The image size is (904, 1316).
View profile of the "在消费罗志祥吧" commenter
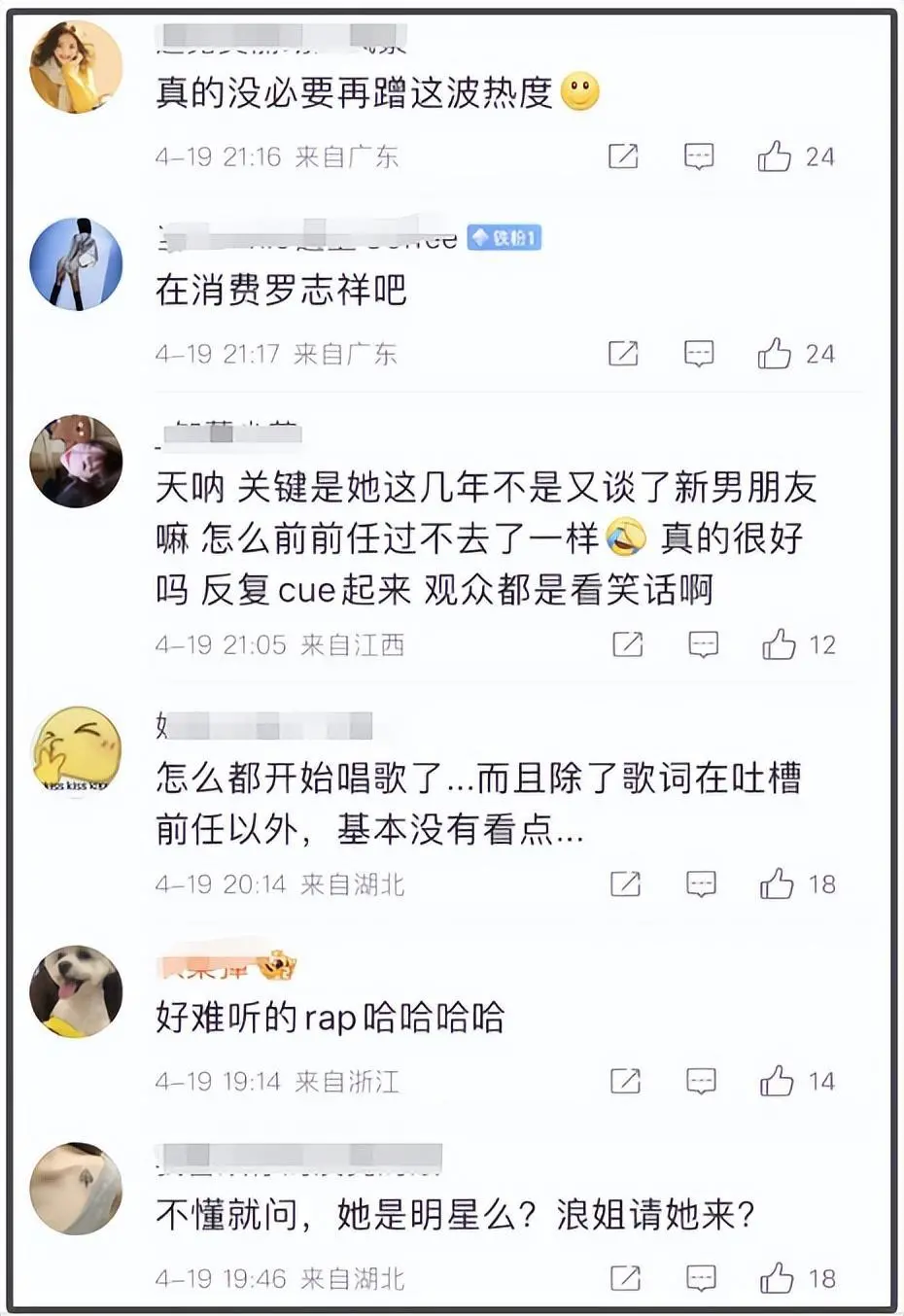pos(76,264)
